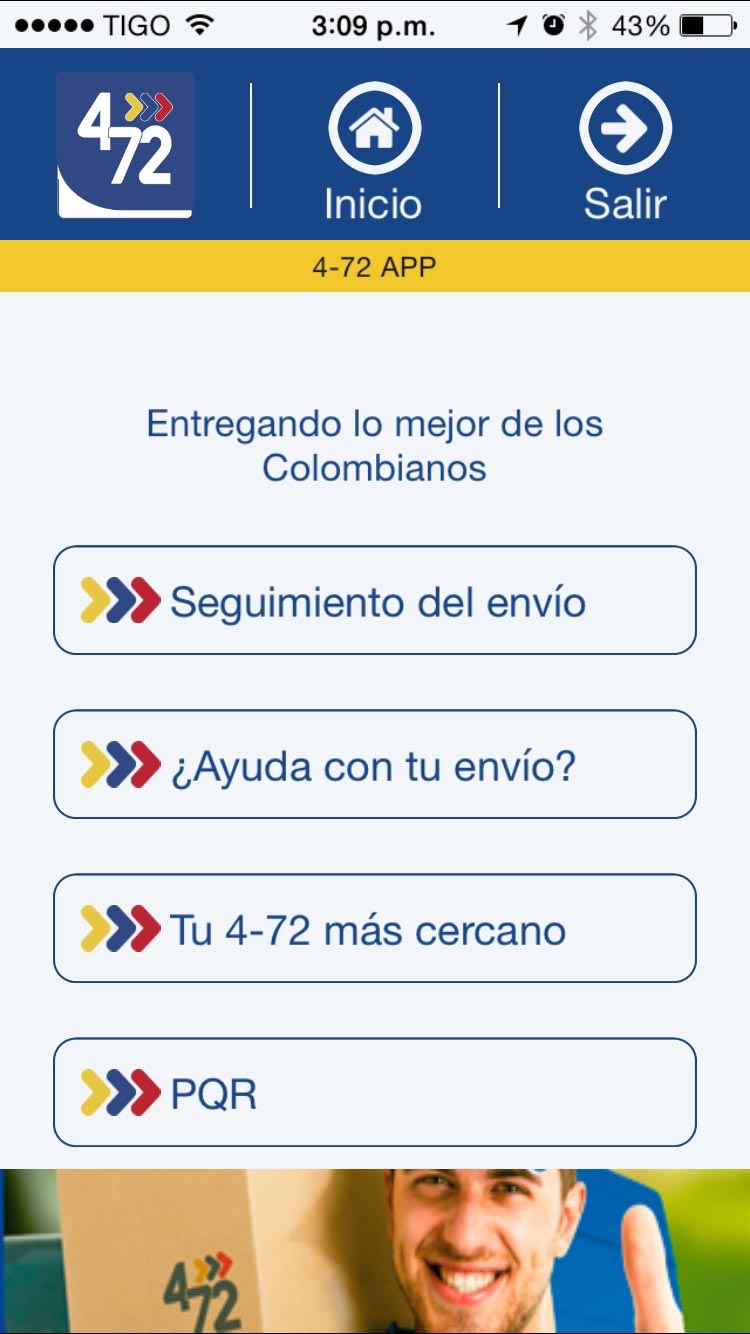Open the PQR option
The height and width of the screenshot is (1334, 750).
coord(374,1092)
